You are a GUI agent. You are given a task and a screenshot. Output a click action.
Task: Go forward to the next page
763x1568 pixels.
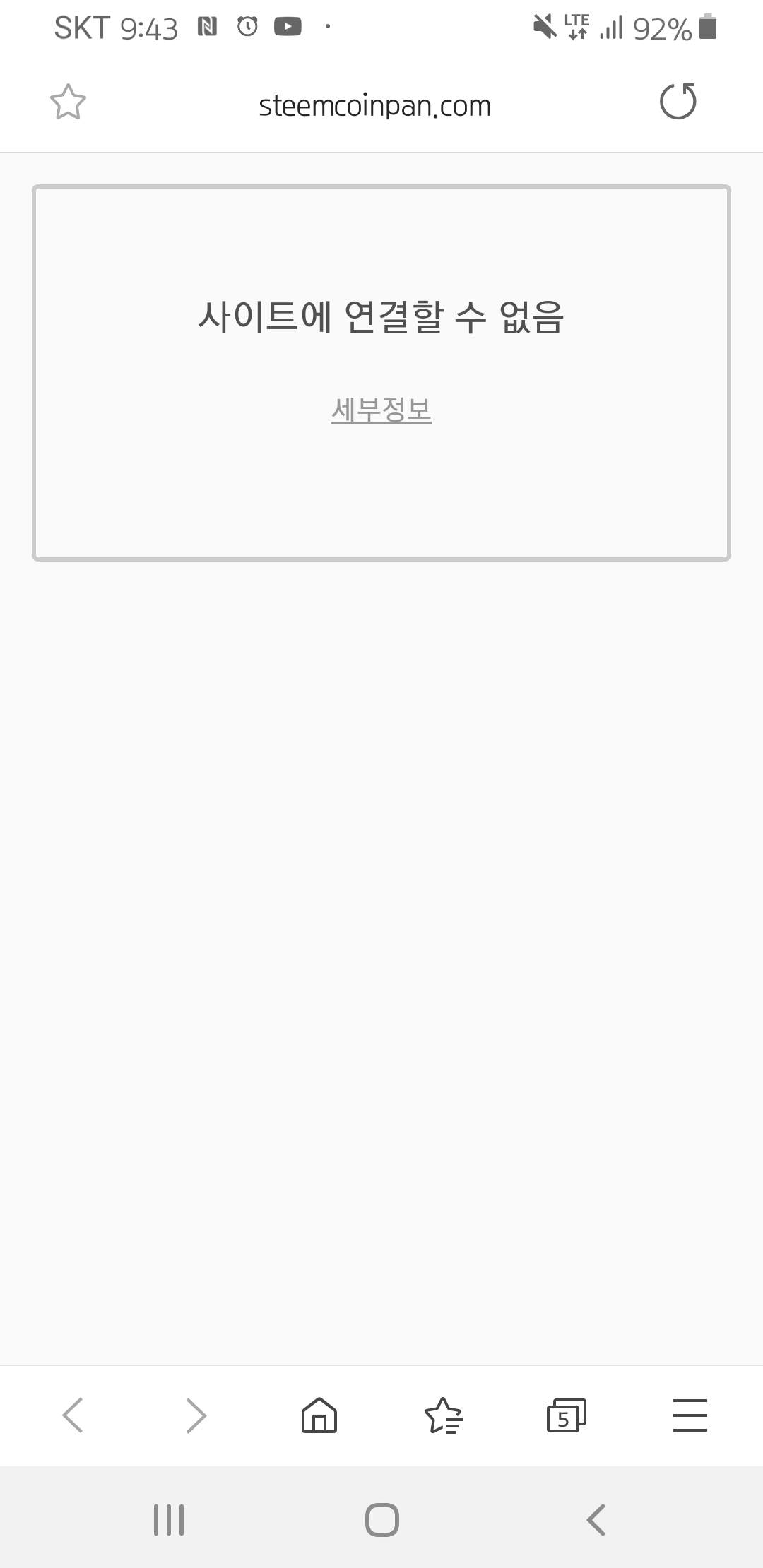coord(196,1415)
